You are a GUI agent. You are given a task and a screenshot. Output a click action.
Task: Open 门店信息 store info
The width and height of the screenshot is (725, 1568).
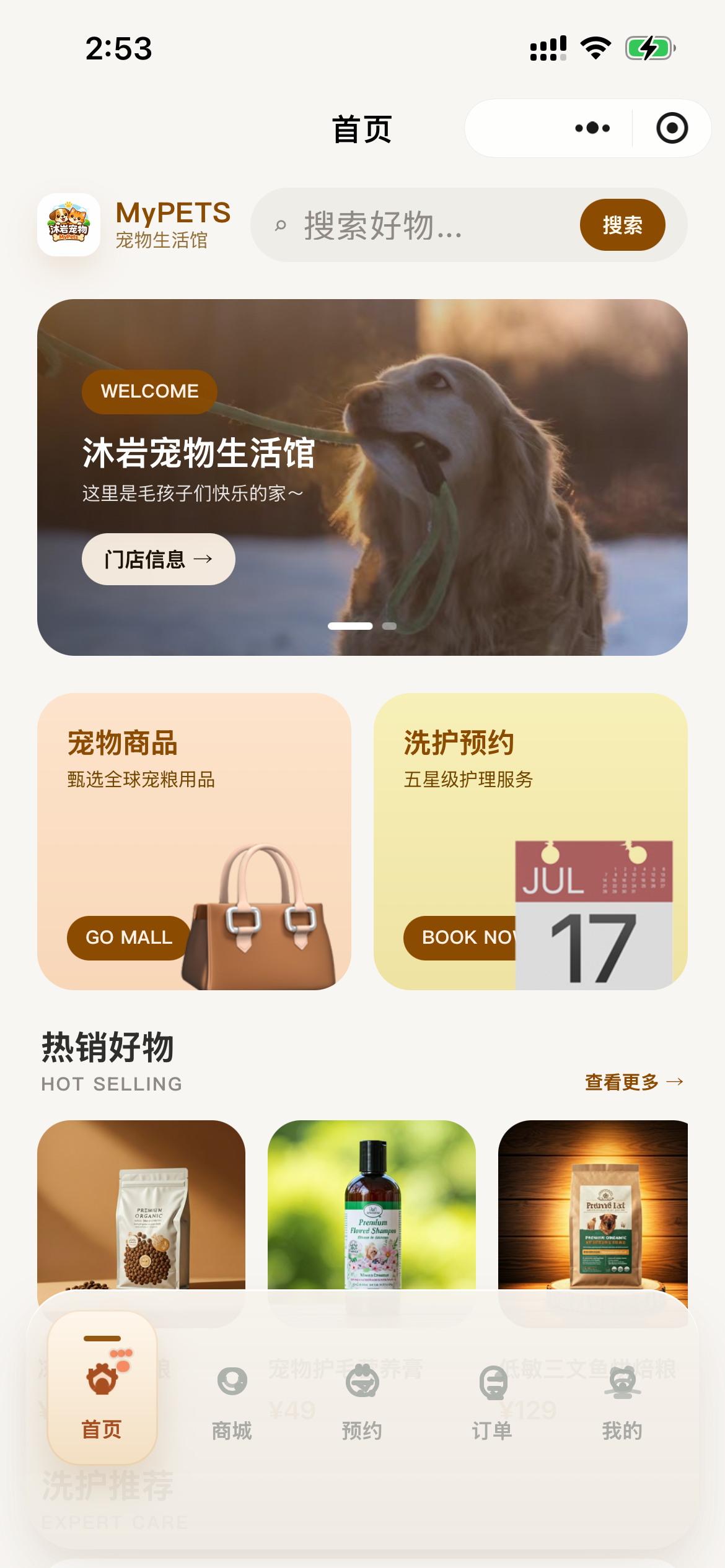pos(159,559)
